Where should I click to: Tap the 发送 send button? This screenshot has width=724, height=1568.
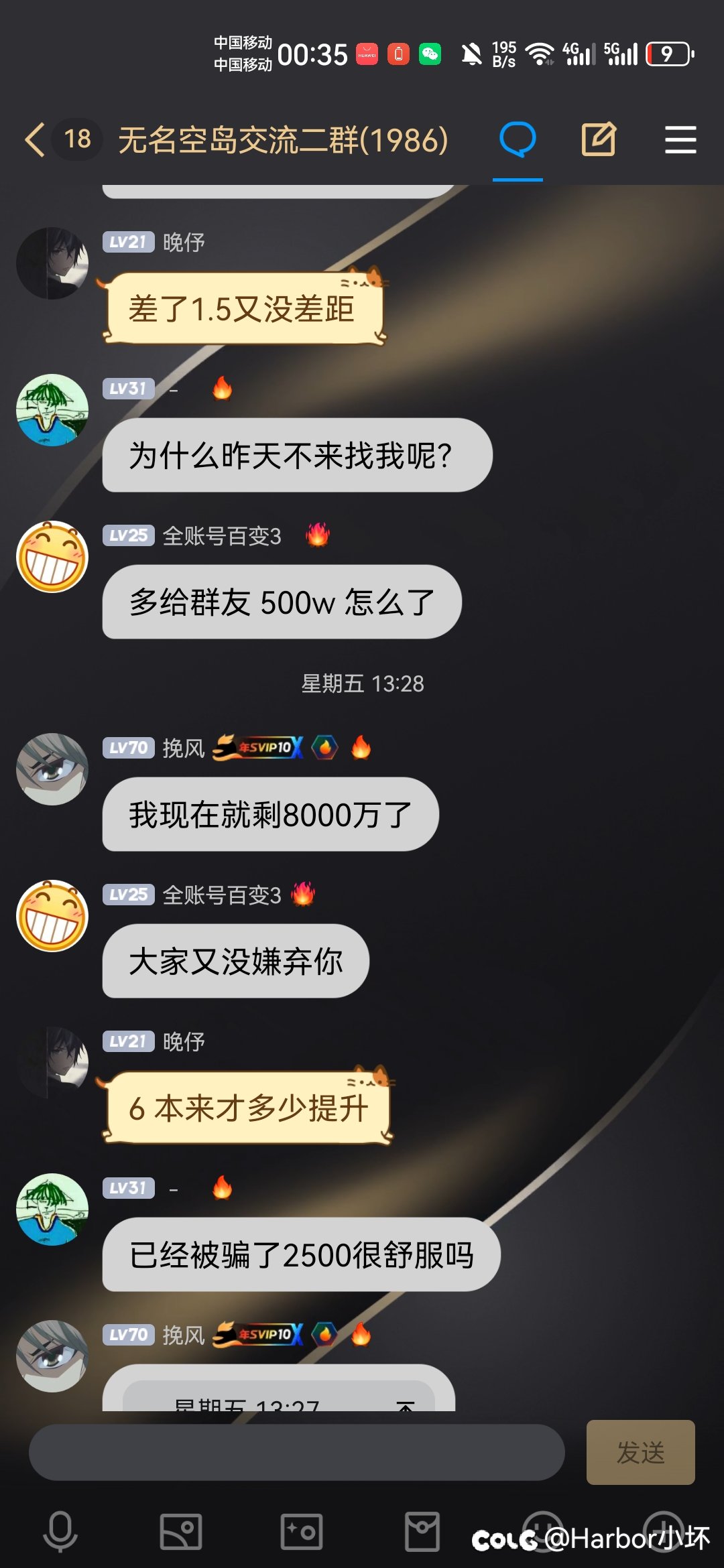pyautogui.click(x=640, y=1452)
